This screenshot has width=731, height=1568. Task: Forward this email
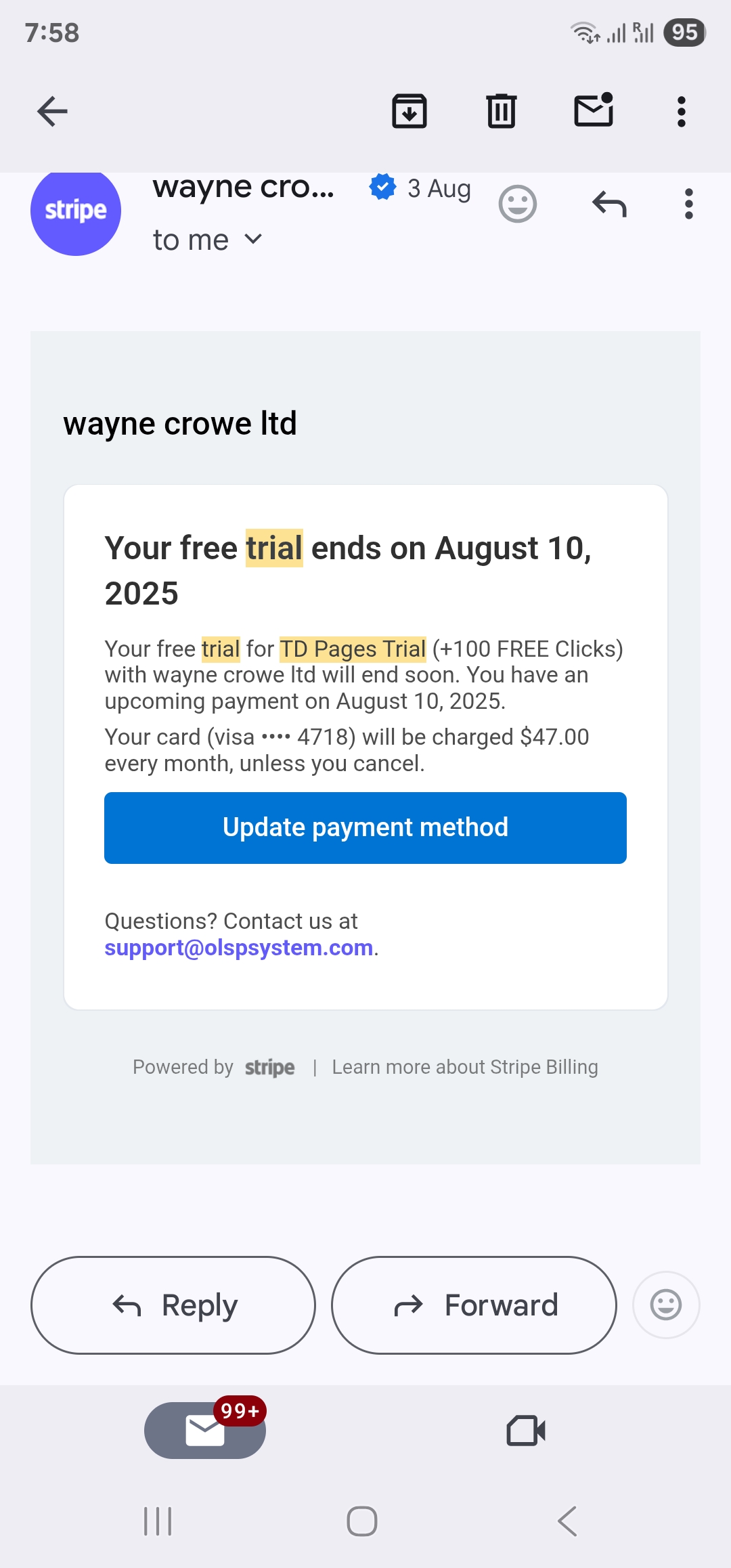[x=474, y=1305]
